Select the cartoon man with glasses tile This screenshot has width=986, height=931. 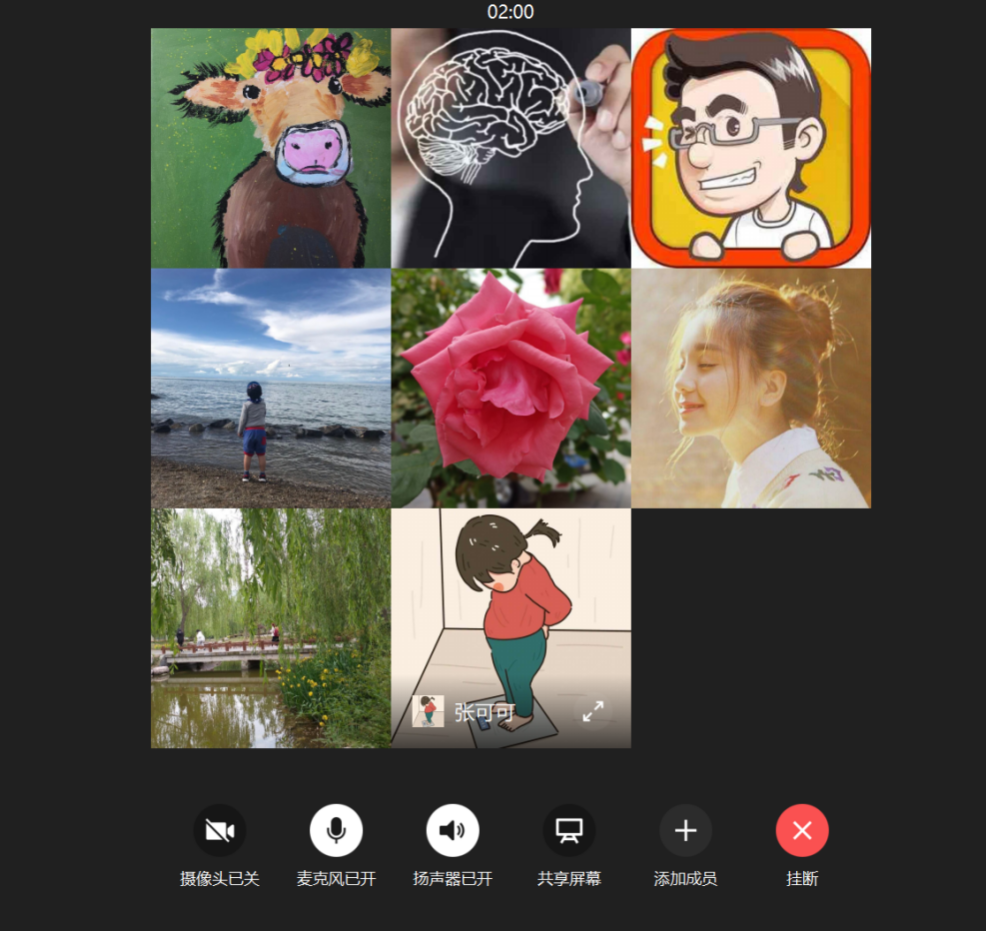tap(751, 148)
